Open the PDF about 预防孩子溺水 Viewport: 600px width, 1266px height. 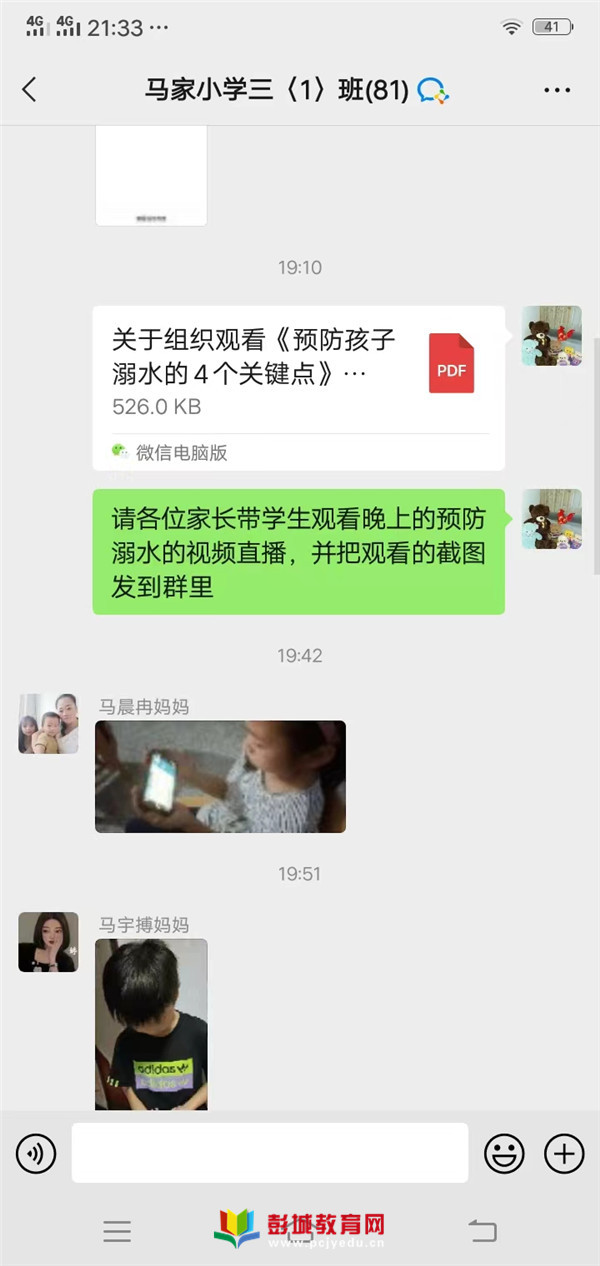pos(299,388)
